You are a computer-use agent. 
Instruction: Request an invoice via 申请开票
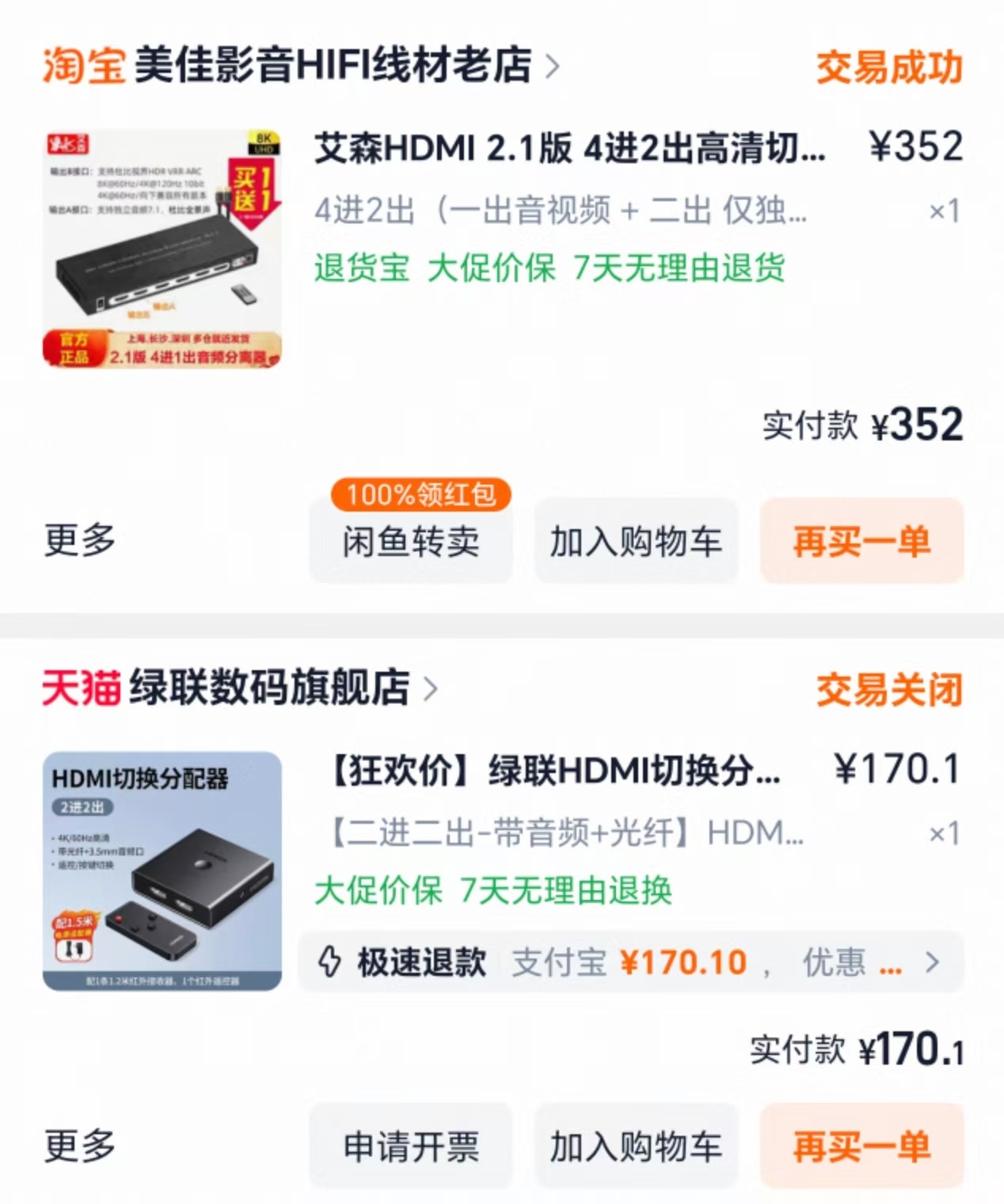411,1146
